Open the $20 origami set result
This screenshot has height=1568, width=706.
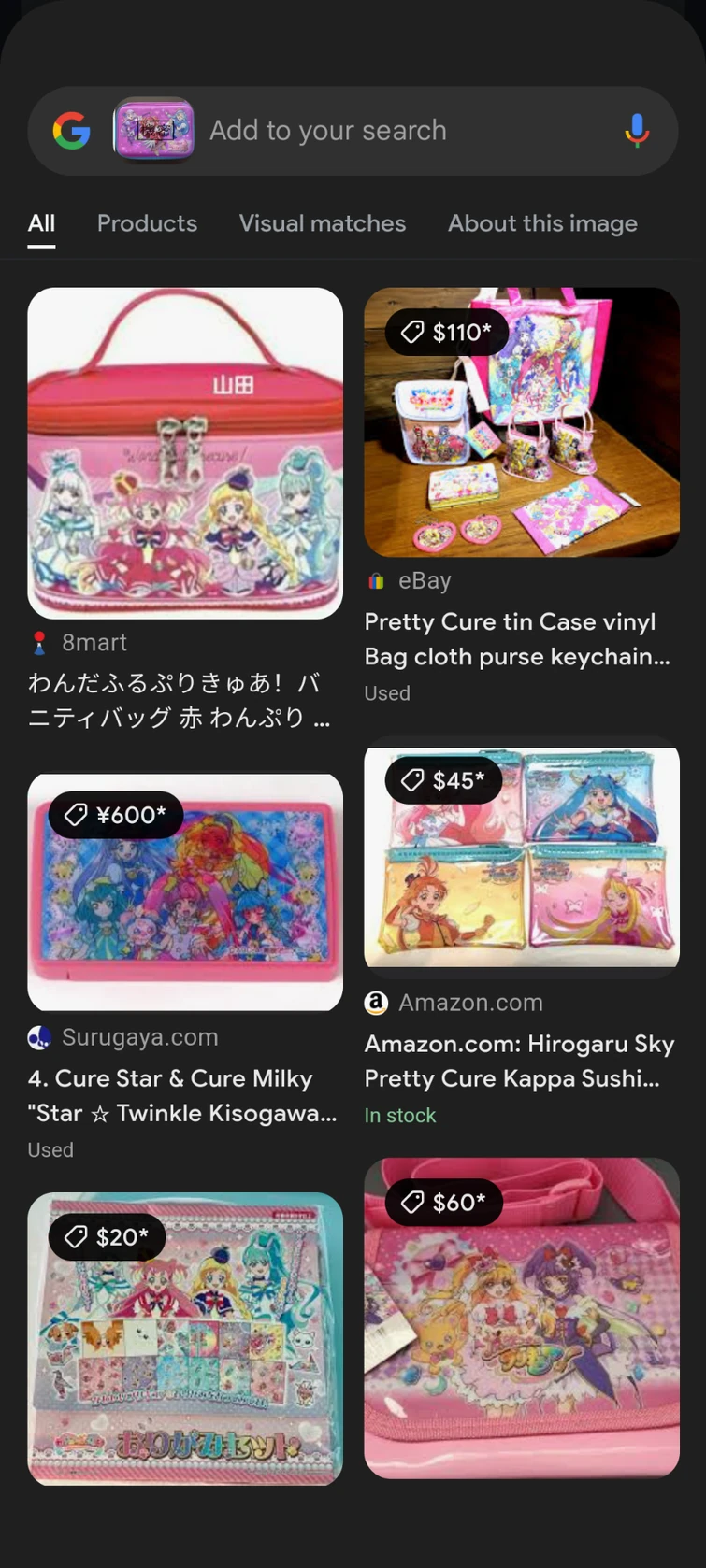pyautogui.click(x=185, y=1338)
